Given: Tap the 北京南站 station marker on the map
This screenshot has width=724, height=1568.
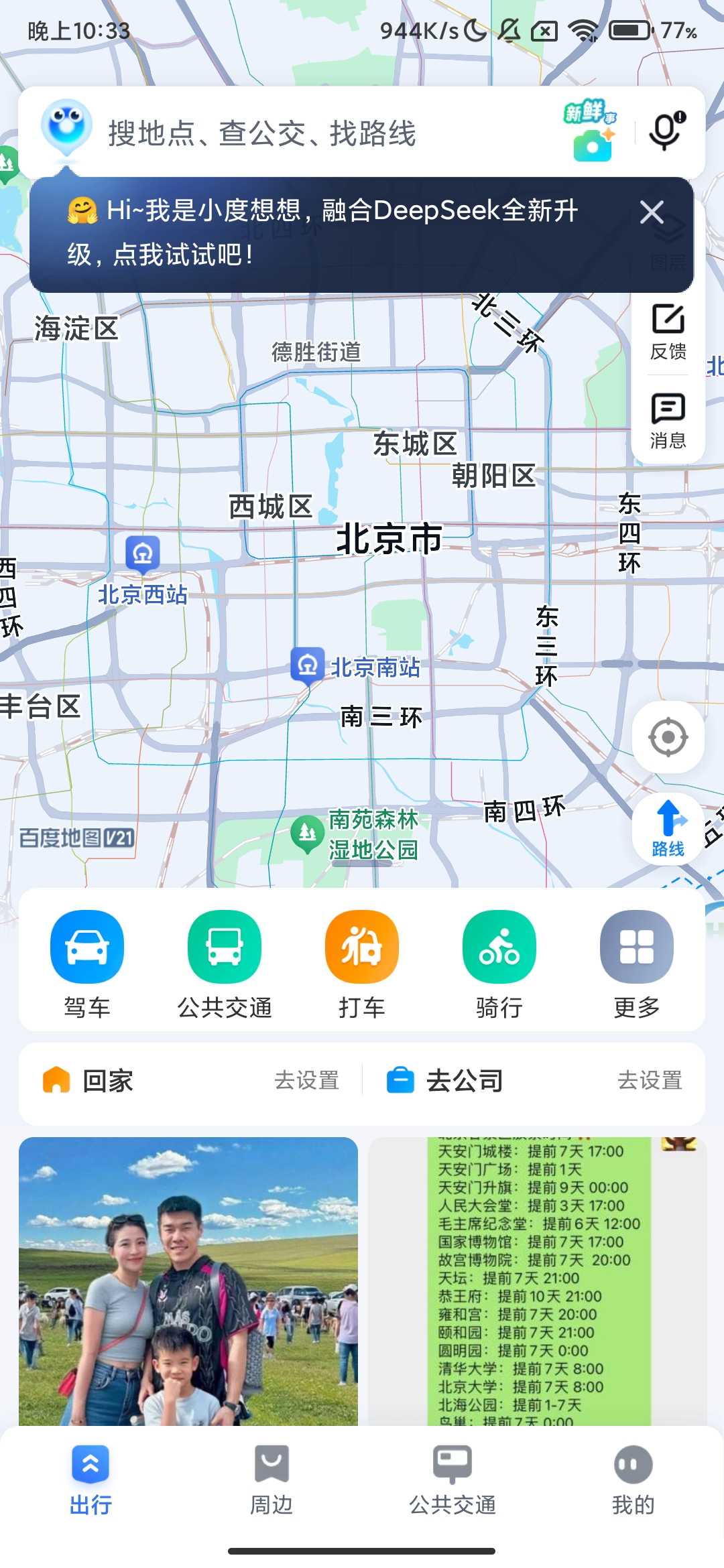Looking at the screenshot, I should (308, 666).
